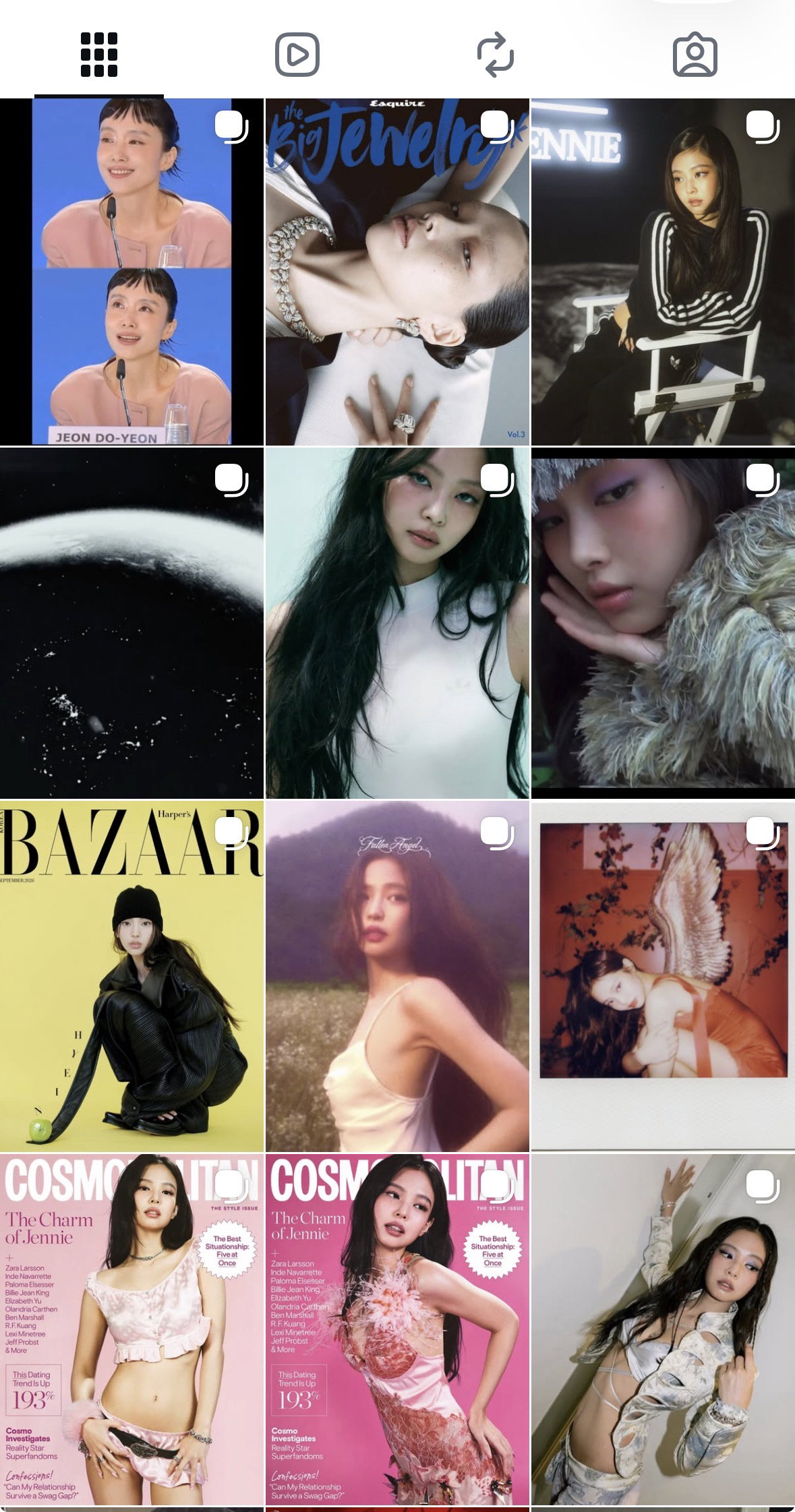Open the Harper's Bazaar yellow cover post

[x=131, y=976]
